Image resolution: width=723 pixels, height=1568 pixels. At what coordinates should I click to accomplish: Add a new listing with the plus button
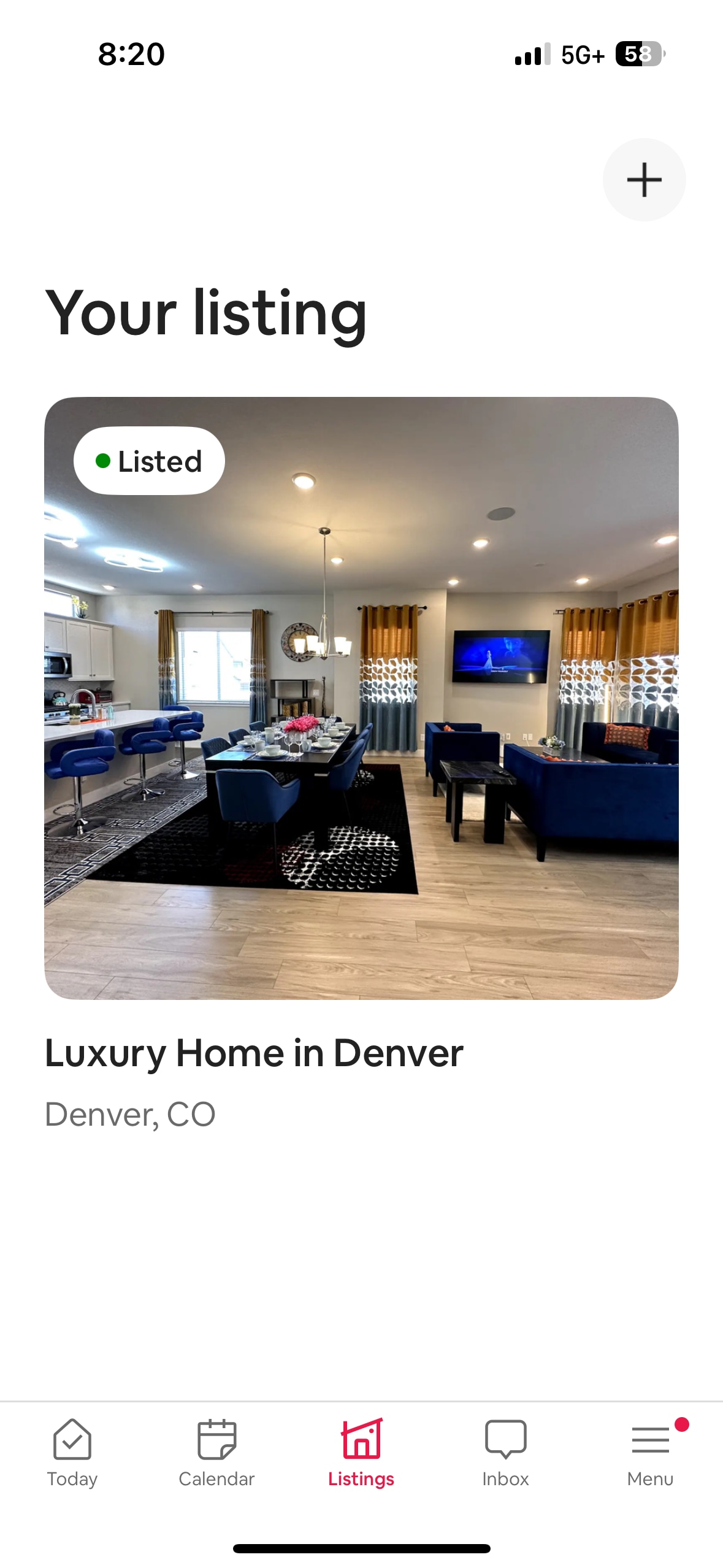coord(644,180)
